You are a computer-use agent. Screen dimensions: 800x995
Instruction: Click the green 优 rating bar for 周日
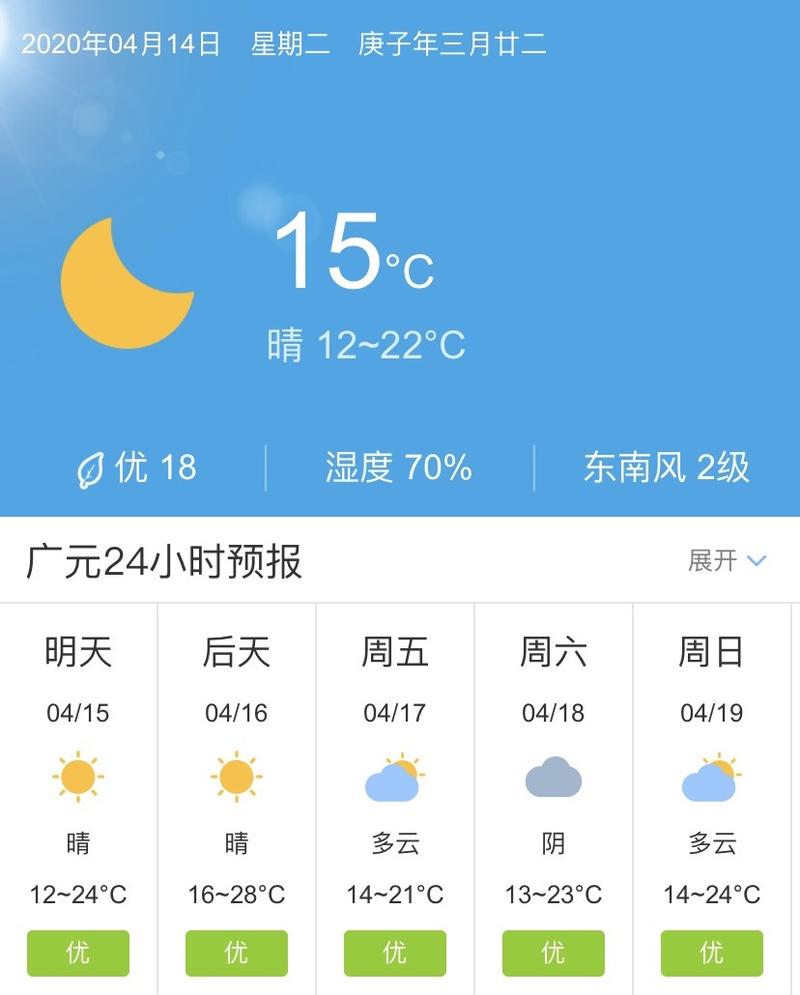[711, 953]
